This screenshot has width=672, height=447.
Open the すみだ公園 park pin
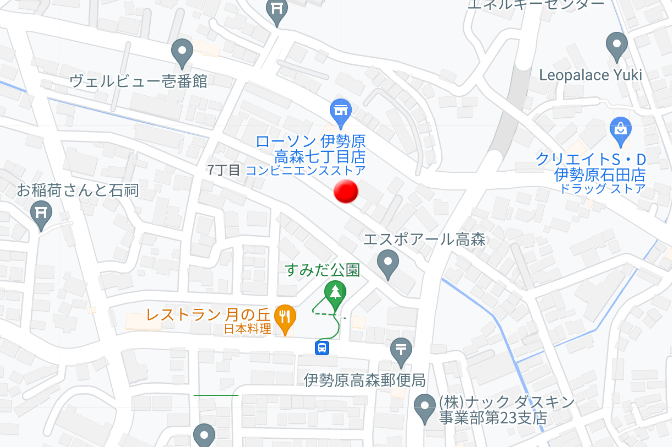[x=335, y=293]
